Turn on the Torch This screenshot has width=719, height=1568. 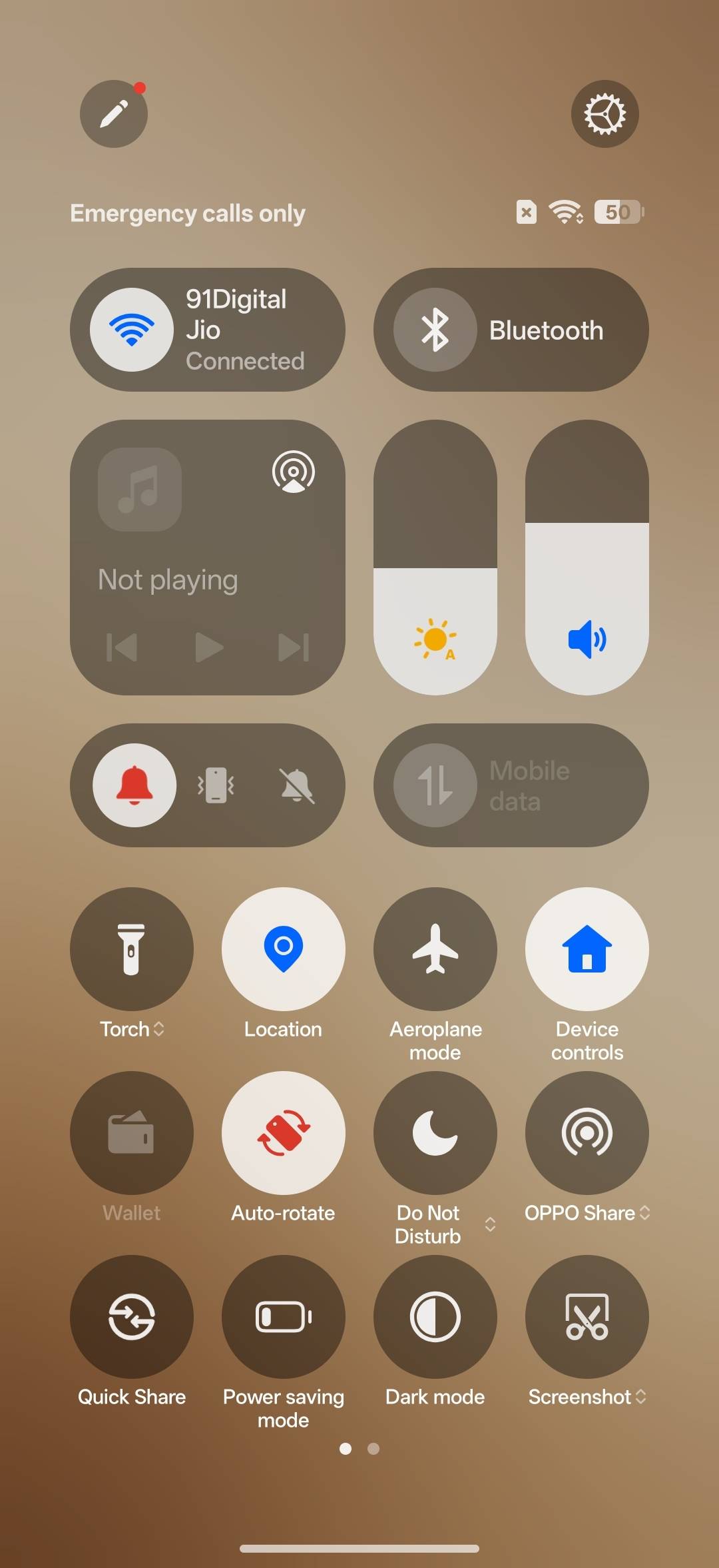click(x=132, y=949)
